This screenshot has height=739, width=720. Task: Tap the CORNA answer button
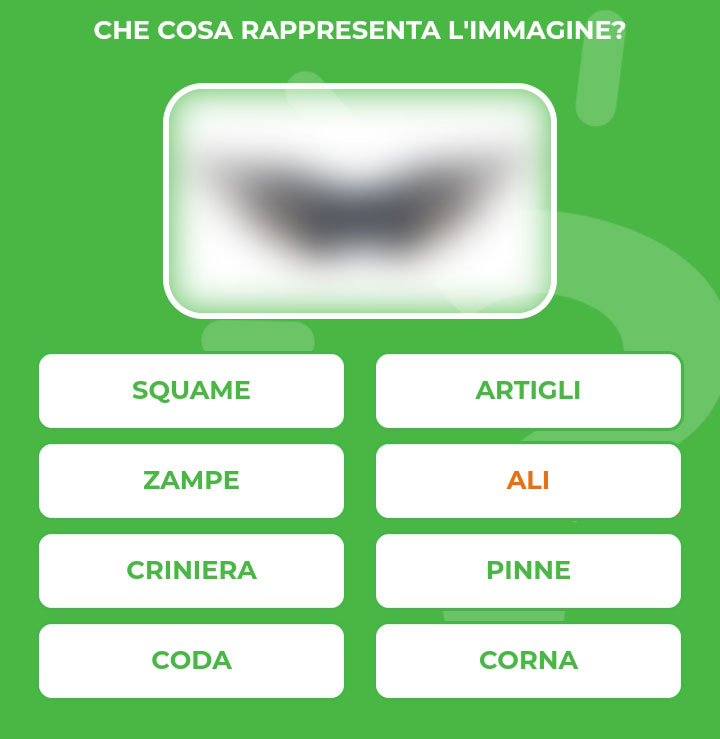point(528,661)
